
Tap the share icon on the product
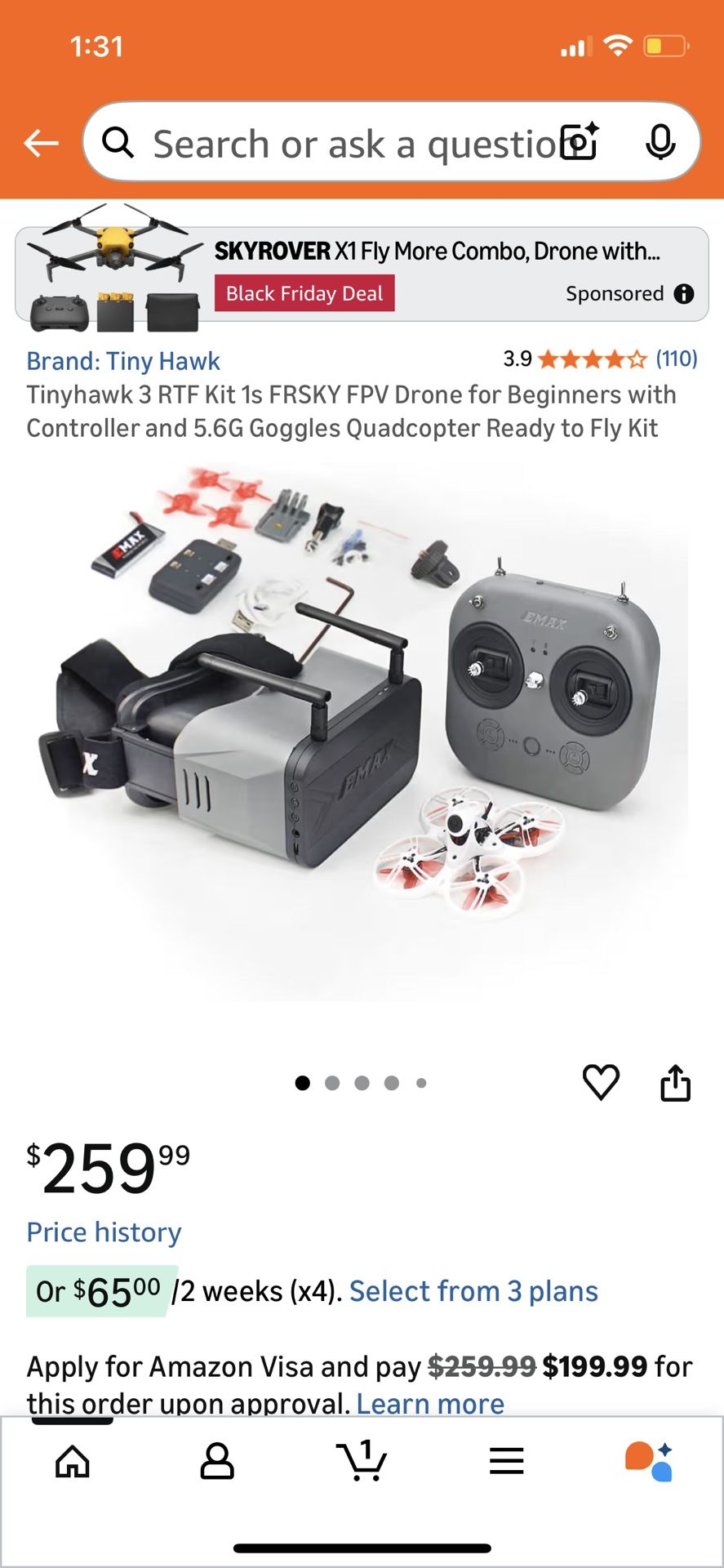click(676, 1082)
